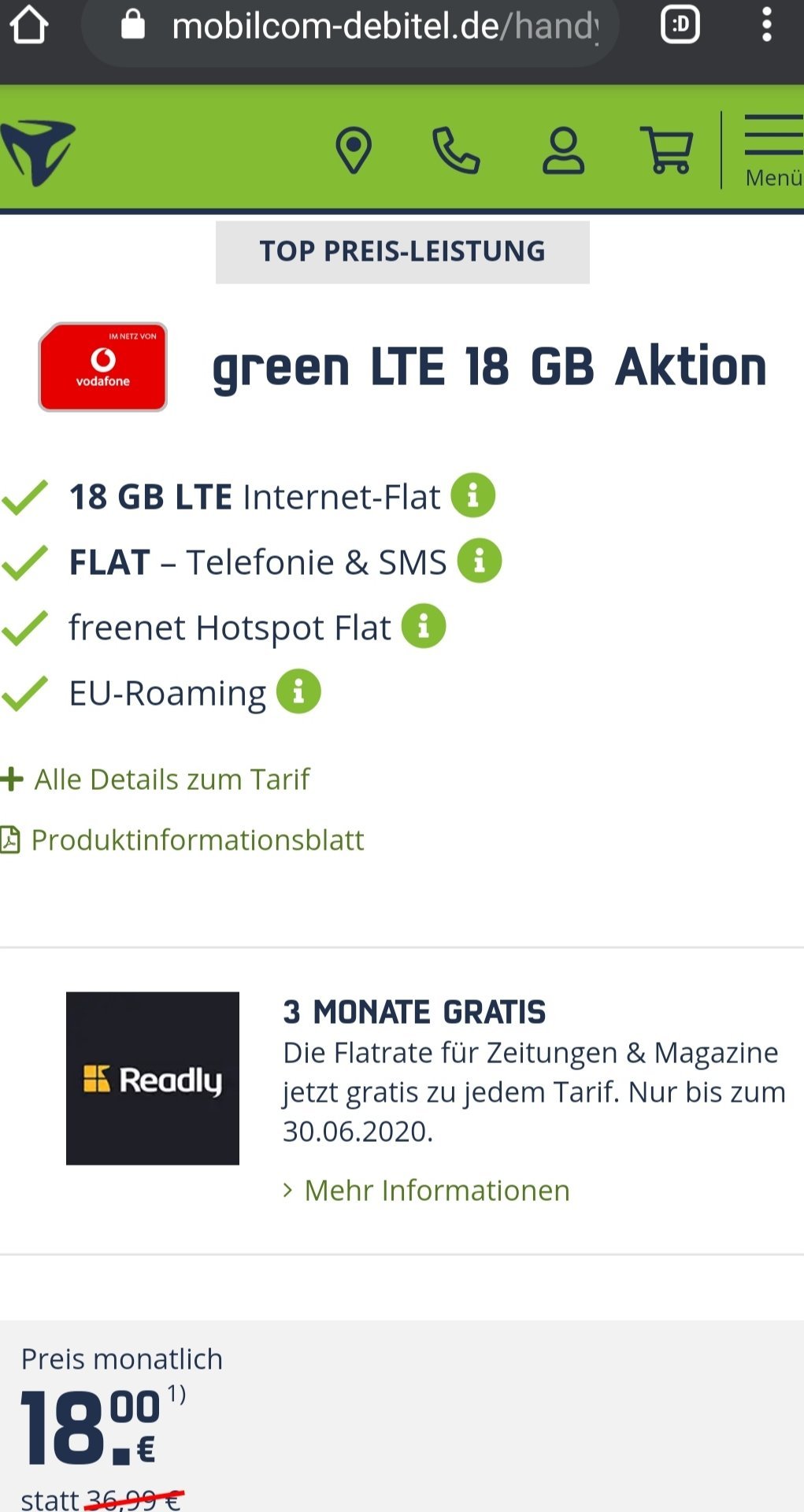Open the browser tab switcher
Viewport: 804px width, 1512px height.
pos(680,25)
